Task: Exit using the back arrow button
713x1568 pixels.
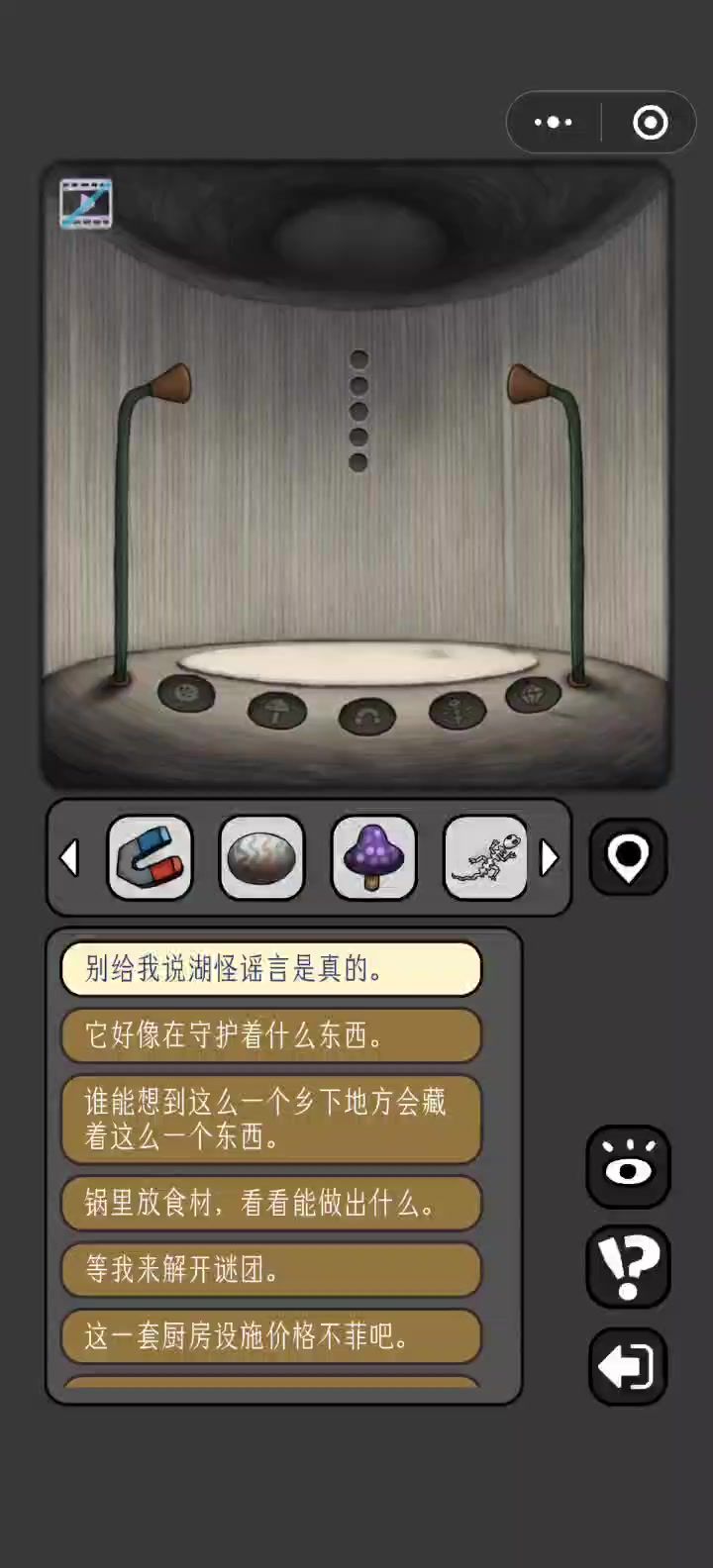Action: pyautogui.click(x=628, y=1367)
